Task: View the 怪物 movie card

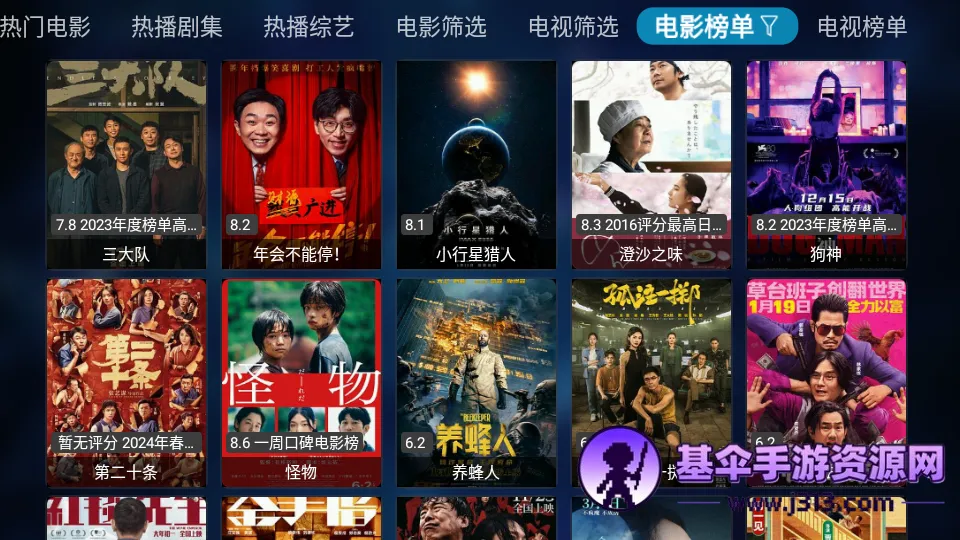Action: pyautogui.click(x=301, y=382)
